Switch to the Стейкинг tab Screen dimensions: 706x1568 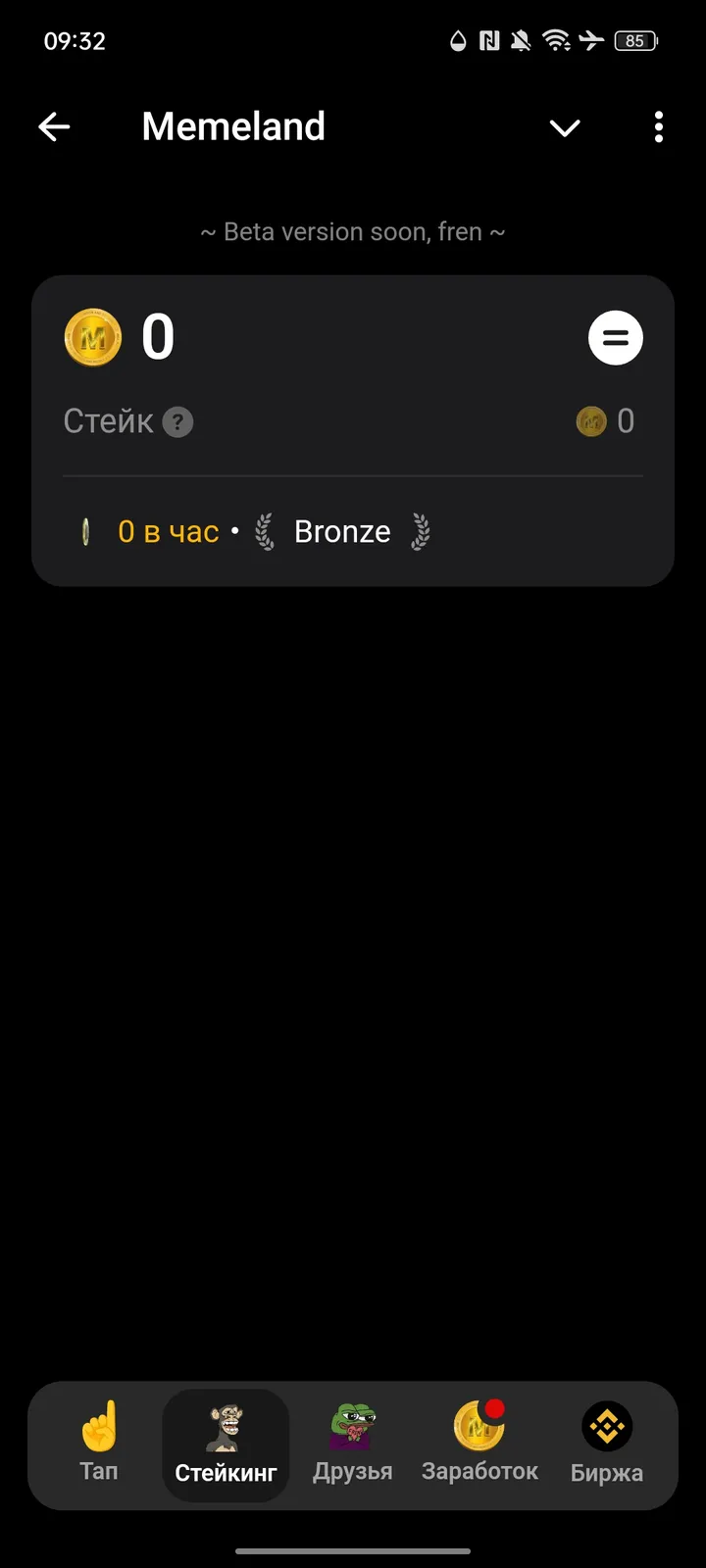click(226, 1470)
